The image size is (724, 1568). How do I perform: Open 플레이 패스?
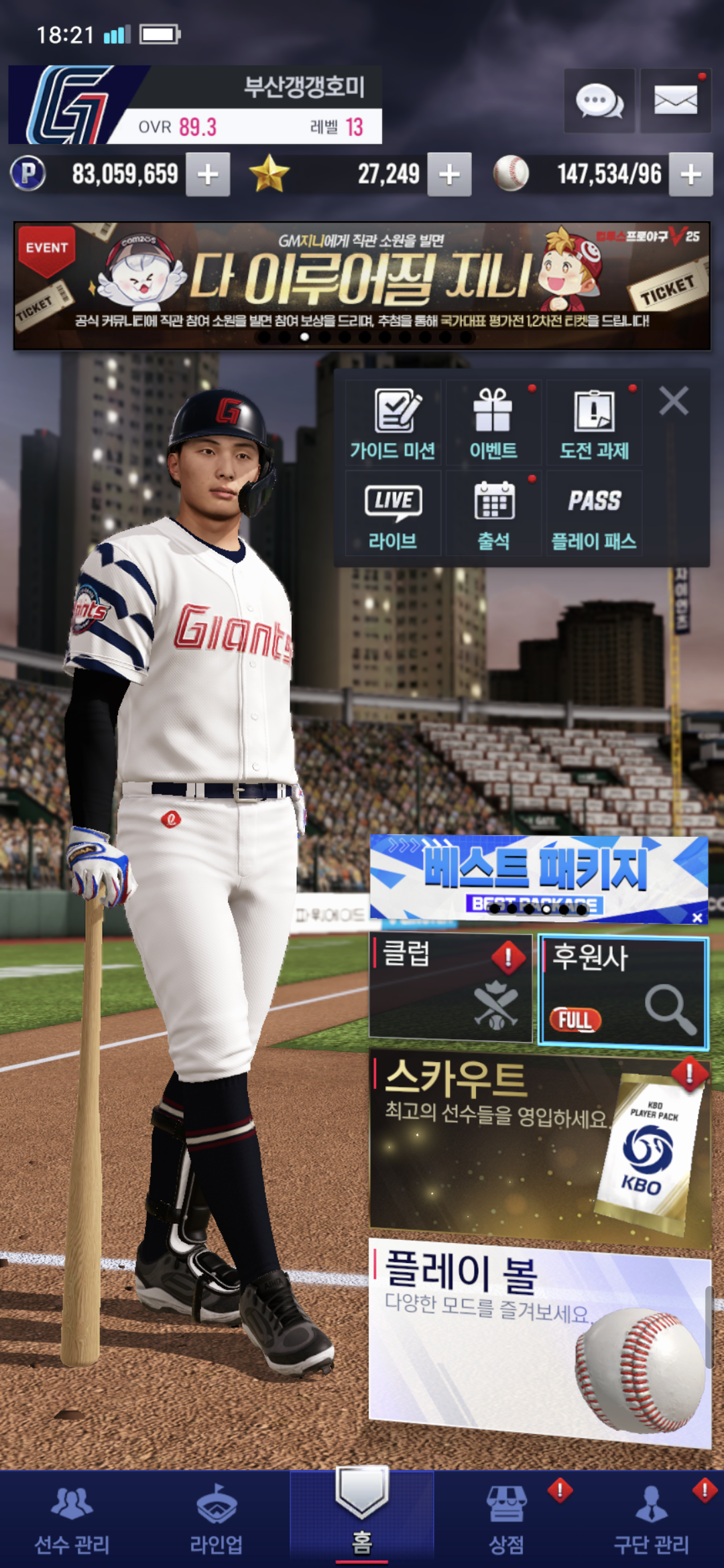(x=594, y=515)
